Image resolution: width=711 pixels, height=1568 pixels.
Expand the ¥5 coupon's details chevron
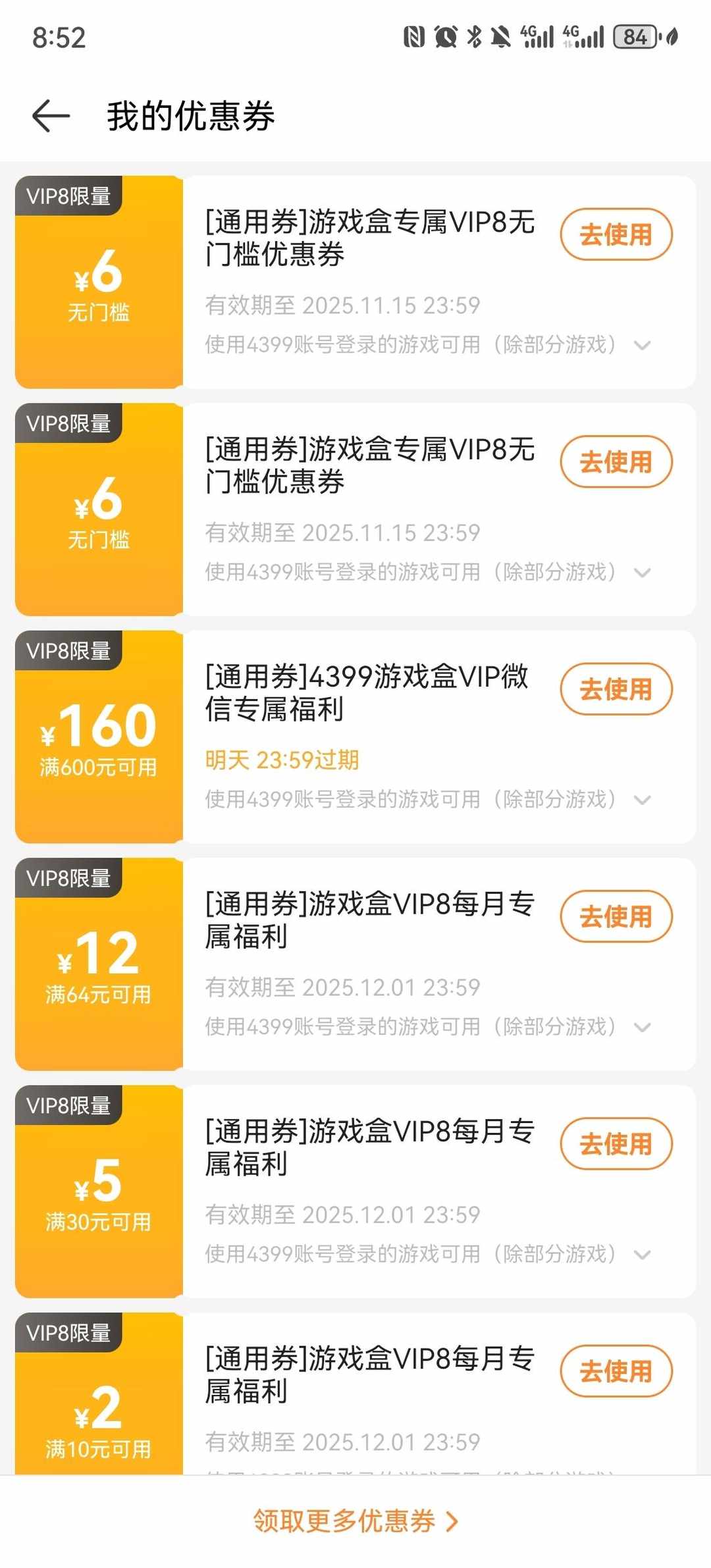click(x=642, y=1255)
